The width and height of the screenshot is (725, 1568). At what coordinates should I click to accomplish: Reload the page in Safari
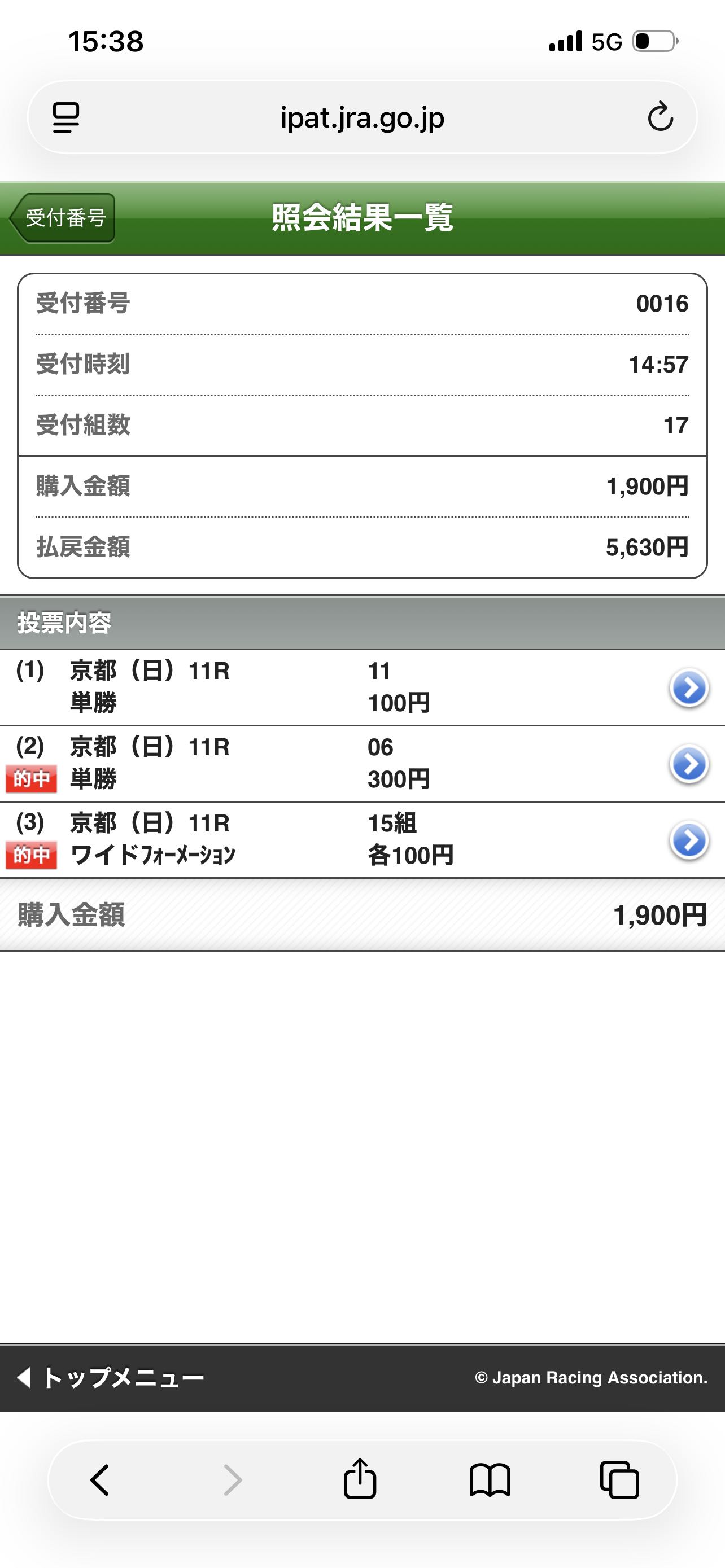(x=660, y=117)
